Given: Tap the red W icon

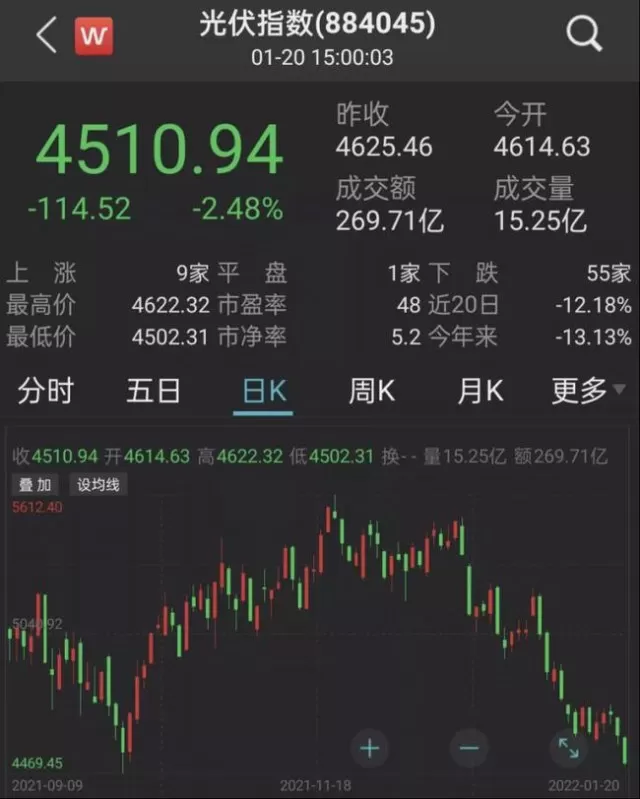Looking at the screenshot, I should click(94, 36).
